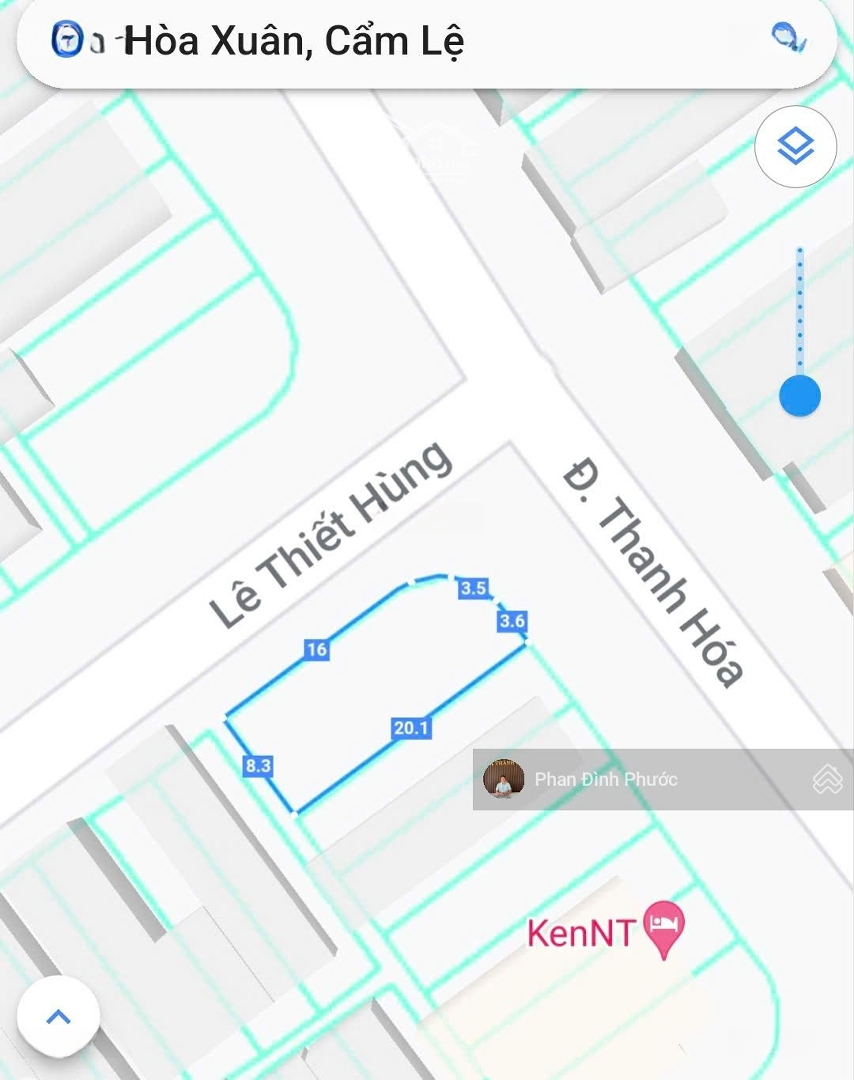Screen dimensions: 854x1080
Task: Expand the bottom panel with the up chevron
Action: coord(59,1017)
